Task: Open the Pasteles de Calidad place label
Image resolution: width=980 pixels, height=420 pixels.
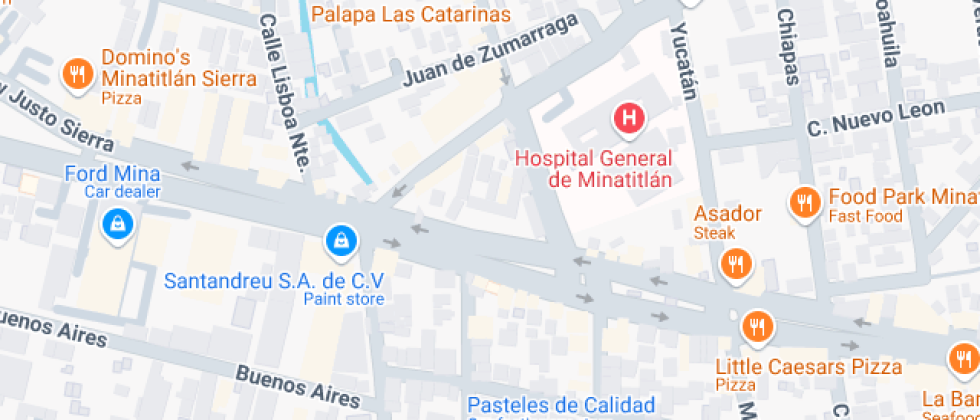Action: (x=561, y=404)
